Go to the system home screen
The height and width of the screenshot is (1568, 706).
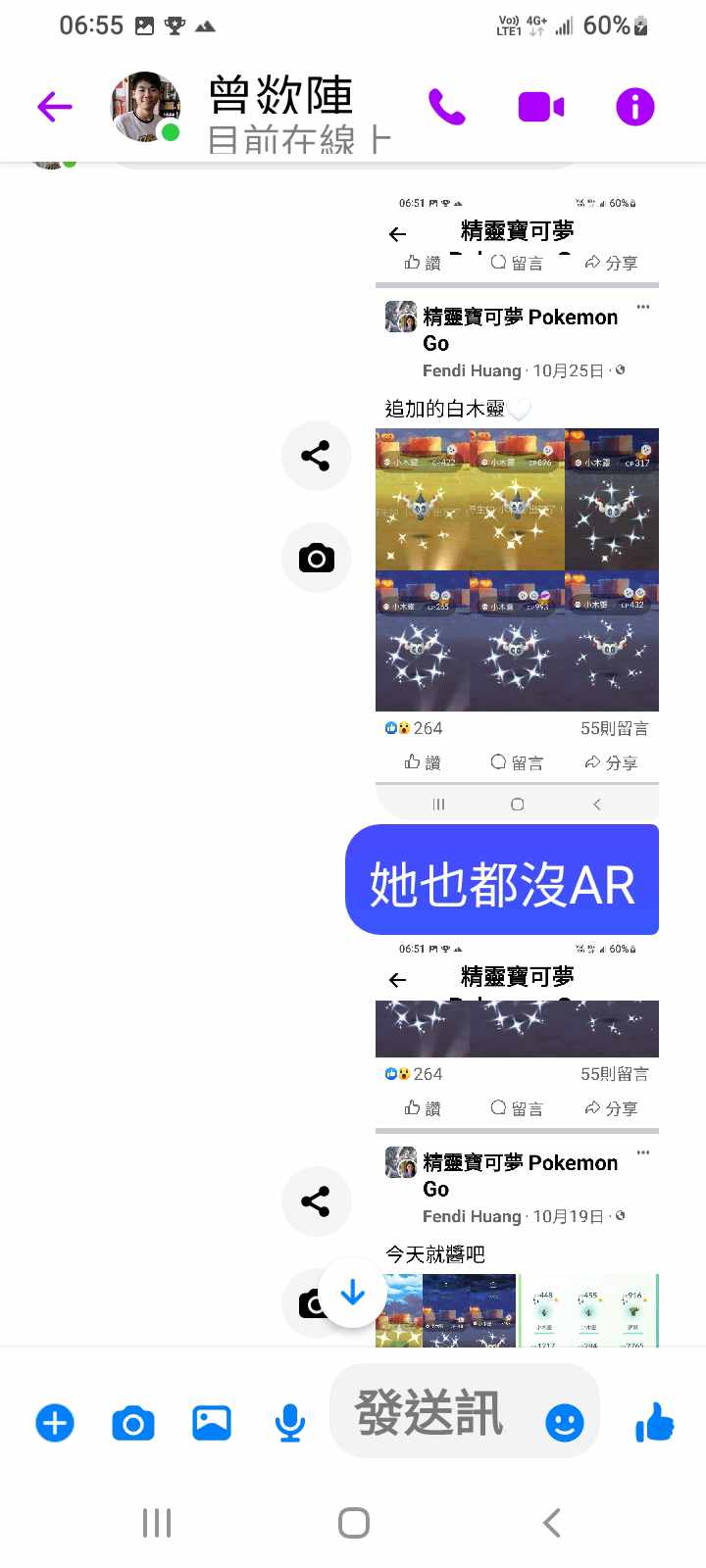[353, 1523]
